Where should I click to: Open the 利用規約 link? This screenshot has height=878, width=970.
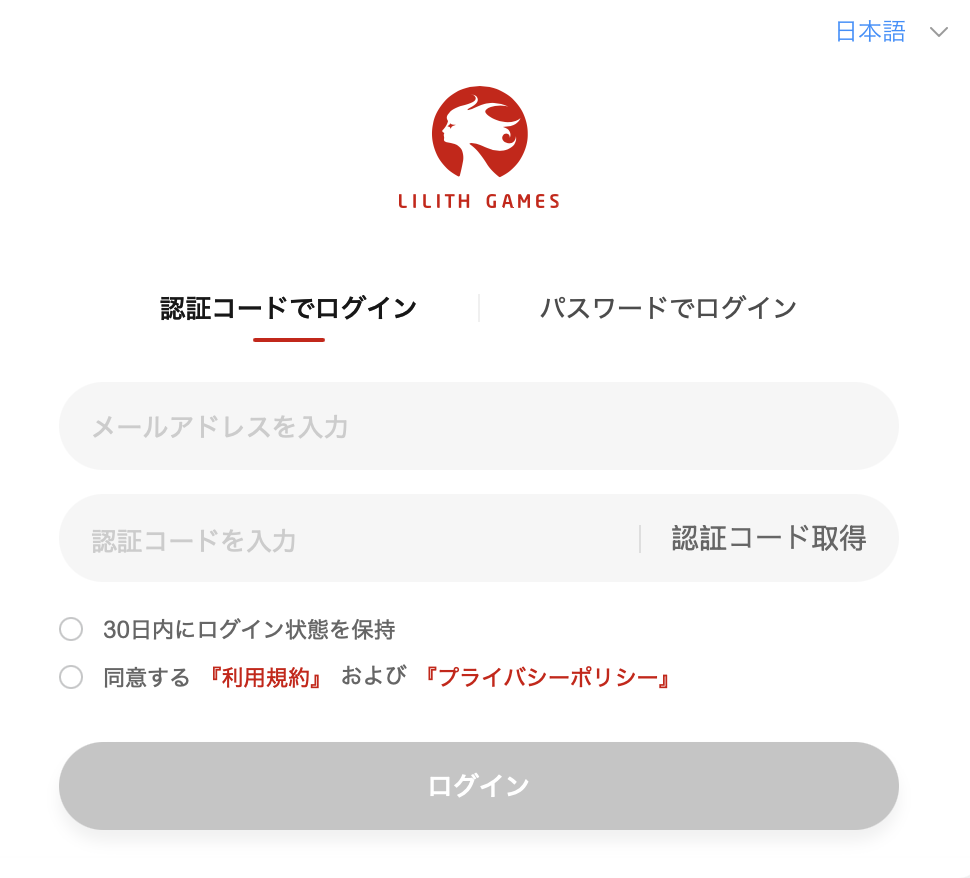pos(265,678)
